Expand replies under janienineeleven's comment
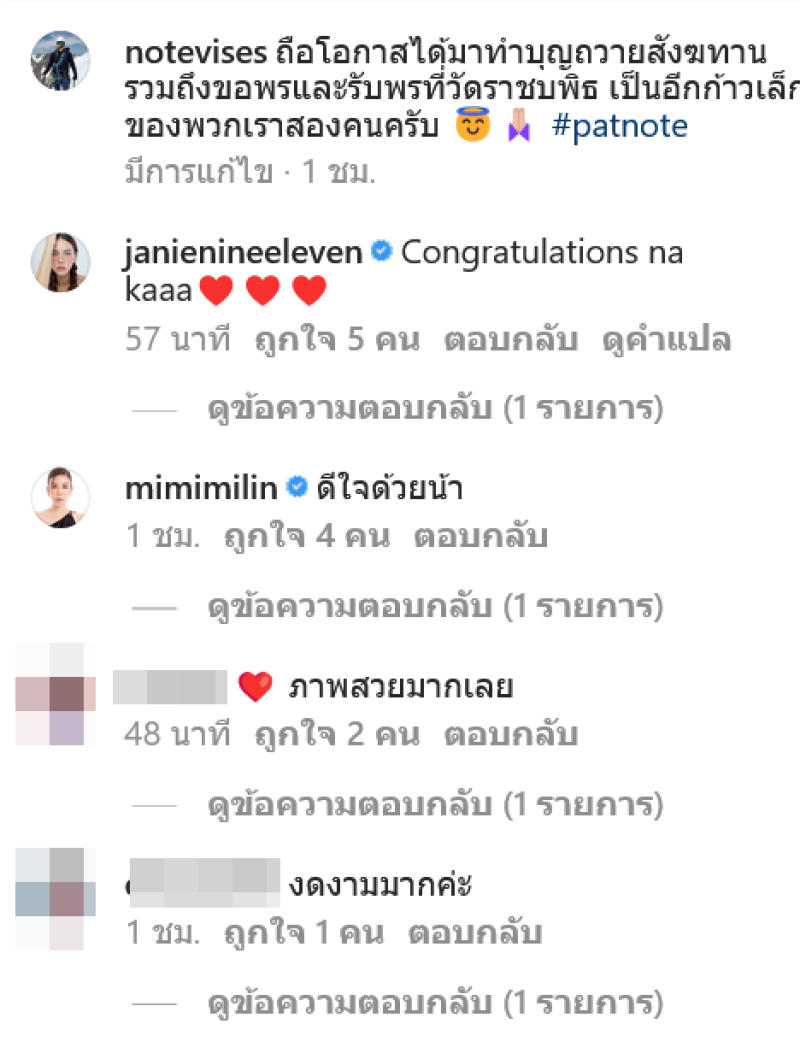Image resolution: width=800 pixels, height=1053 pixels. [x=435, y=409]
